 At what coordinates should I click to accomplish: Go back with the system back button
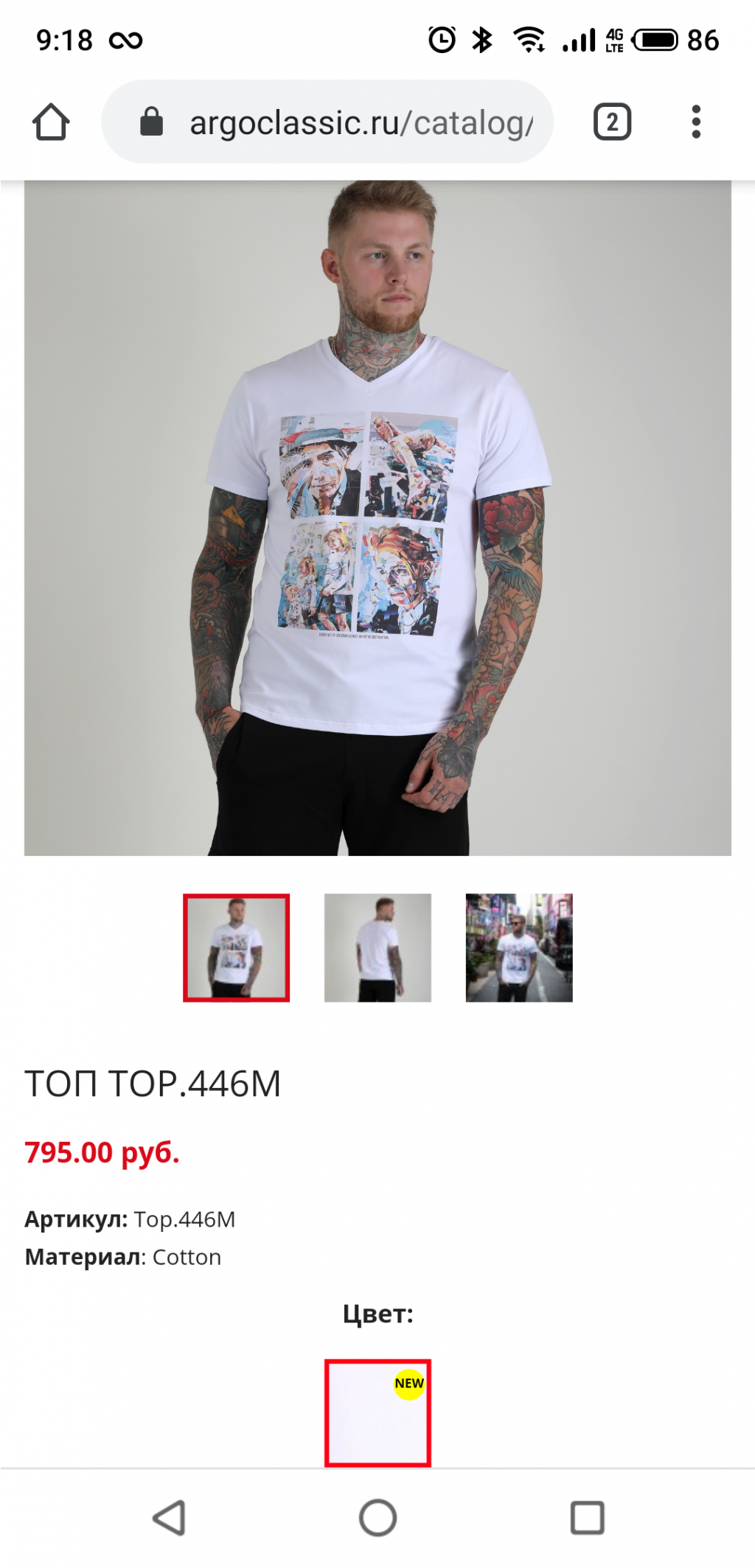[x=169, y=1518]
